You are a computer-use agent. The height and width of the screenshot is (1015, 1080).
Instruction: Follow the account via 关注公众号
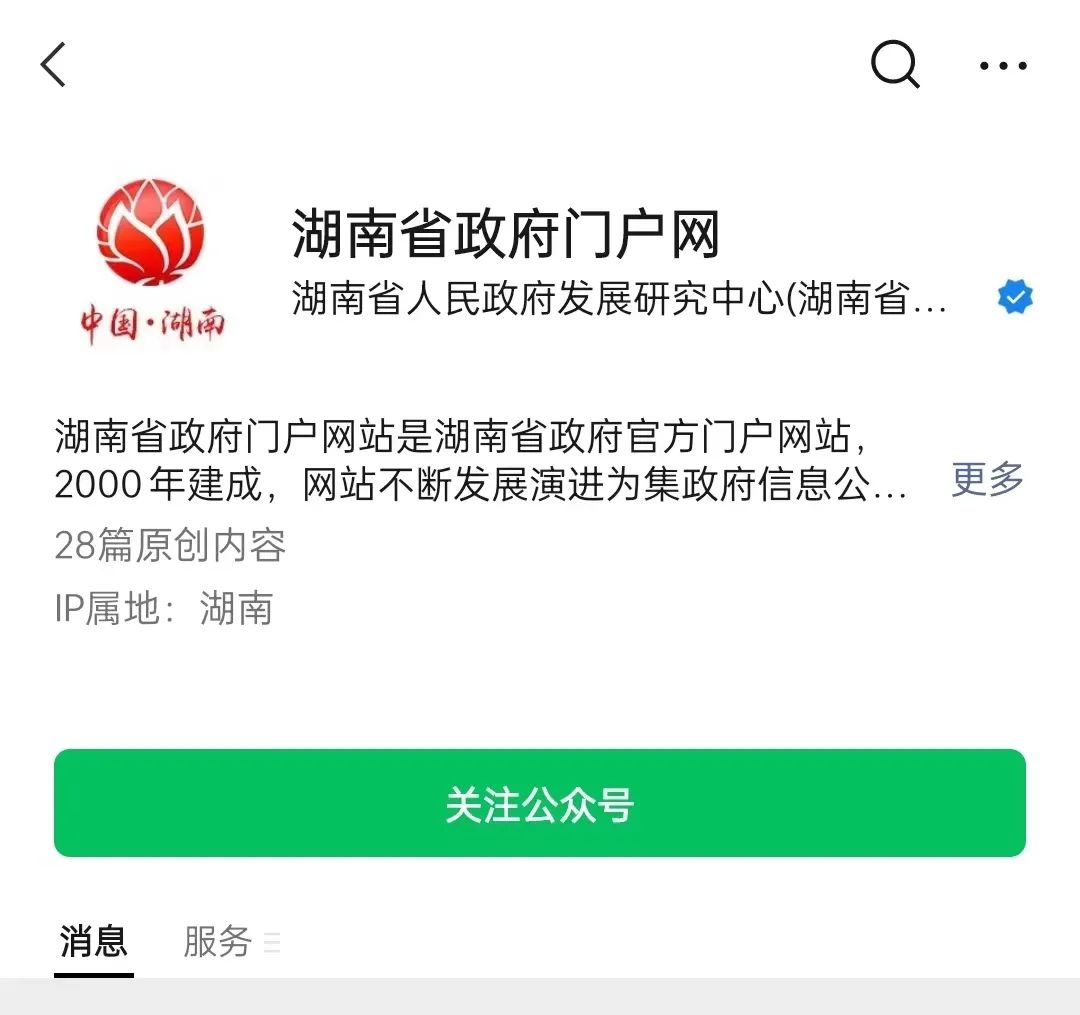click(540, 804)
